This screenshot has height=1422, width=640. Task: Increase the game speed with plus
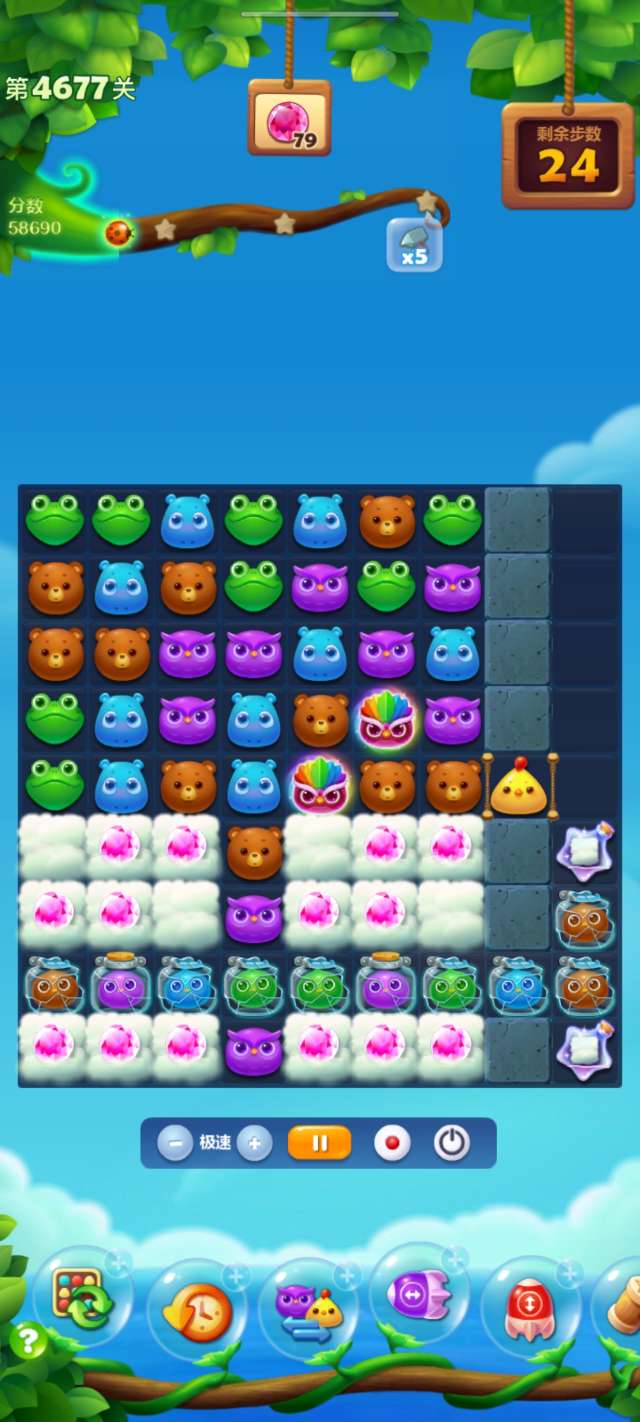255,1143
